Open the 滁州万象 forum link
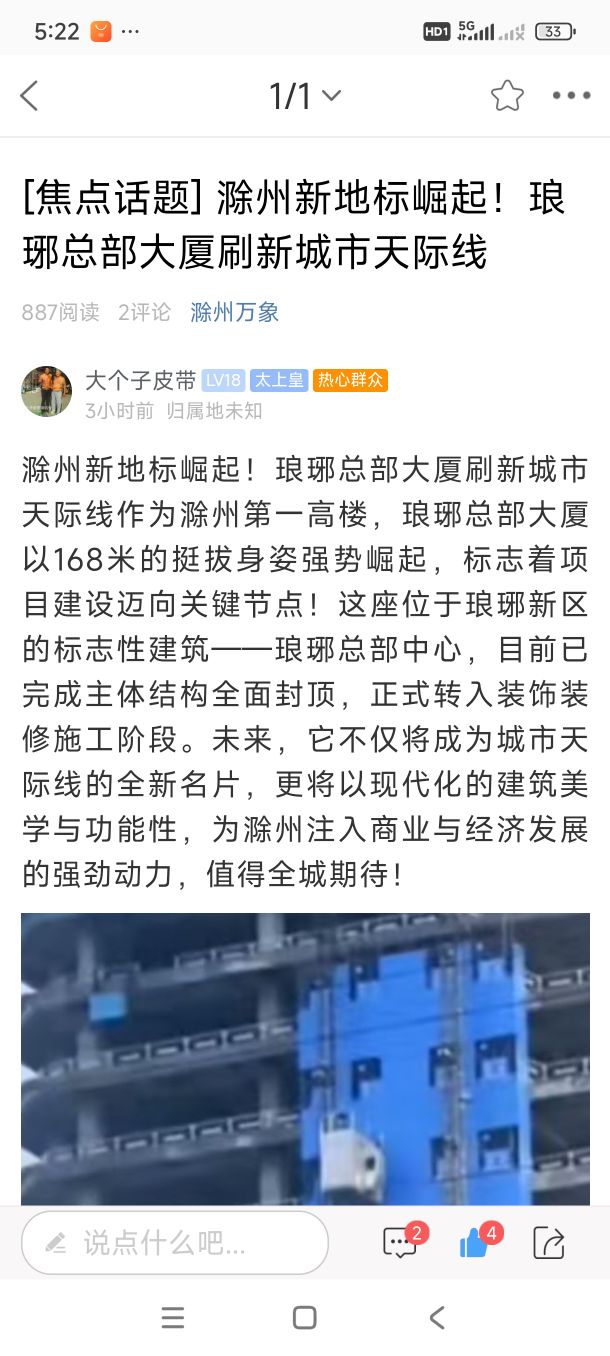 pyautogui.click(x=235, y=312)
